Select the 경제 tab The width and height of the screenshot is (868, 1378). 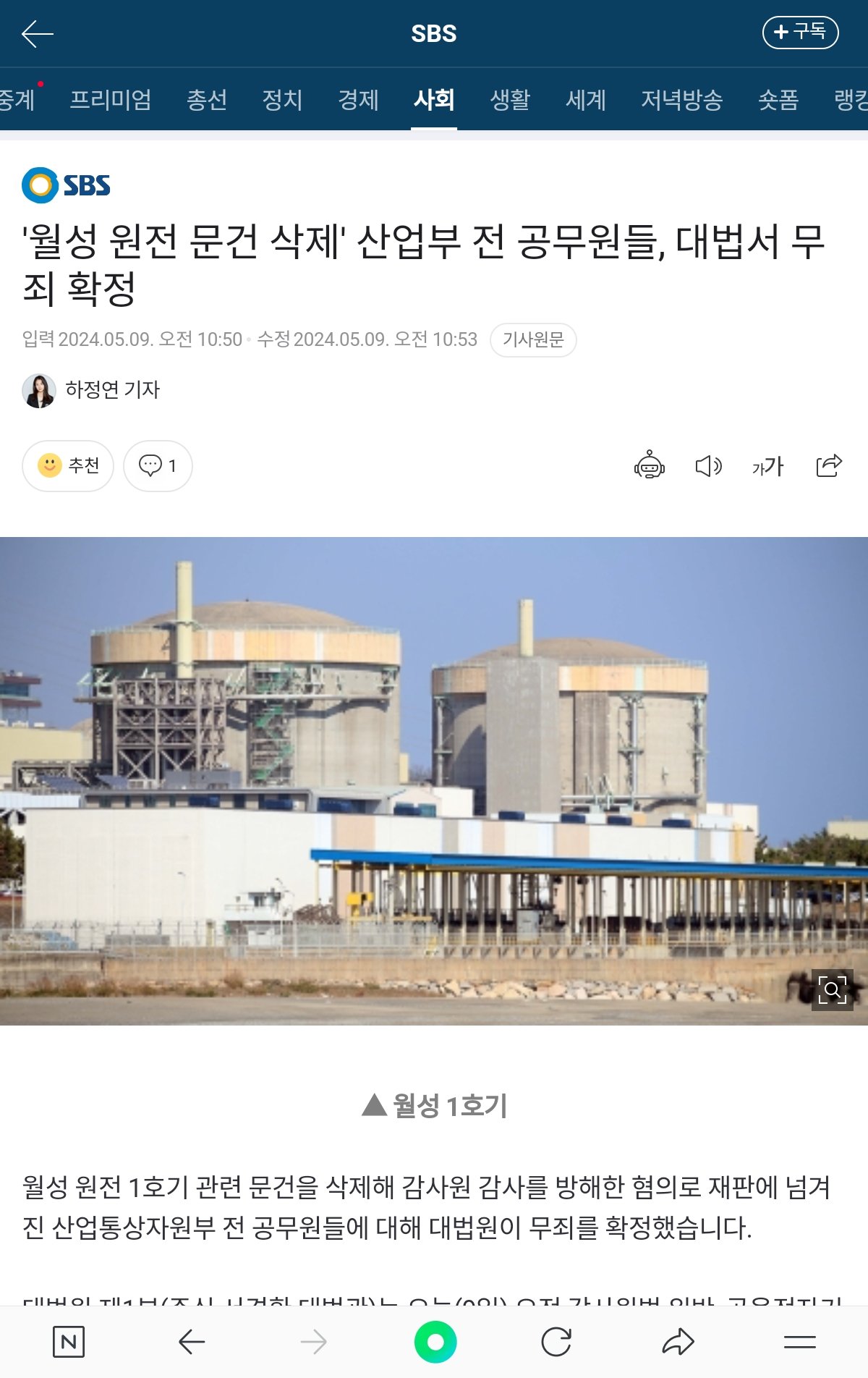click(x=358, y=100)
